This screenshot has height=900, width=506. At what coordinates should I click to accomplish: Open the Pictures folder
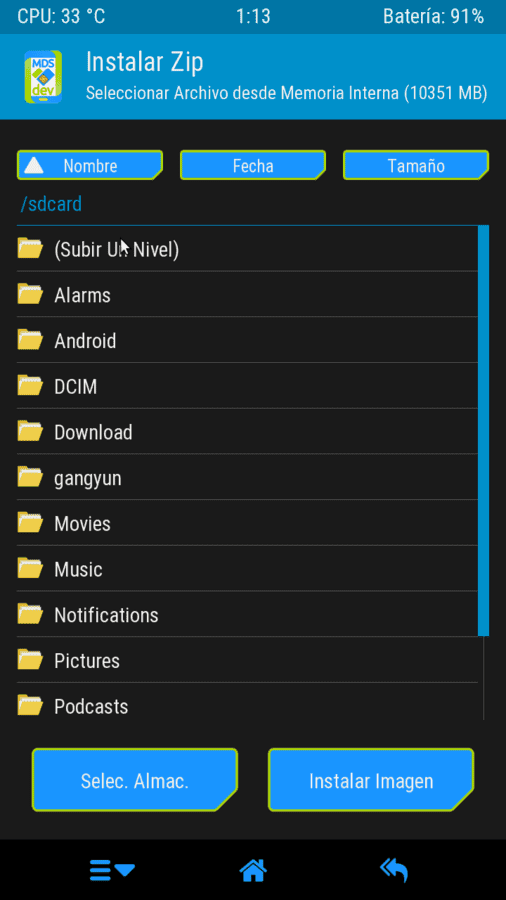coord(247,661)
